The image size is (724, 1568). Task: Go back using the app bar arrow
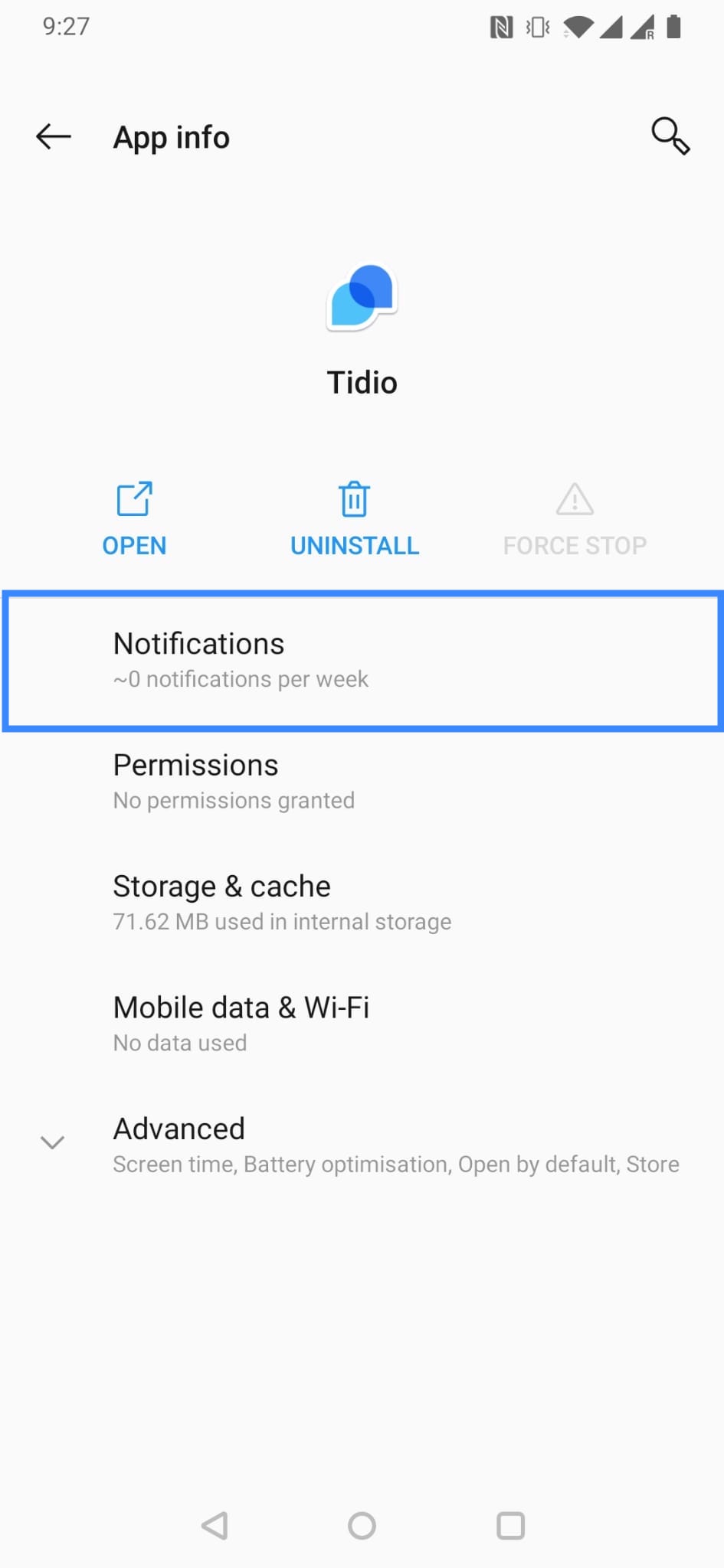[54, 137]
